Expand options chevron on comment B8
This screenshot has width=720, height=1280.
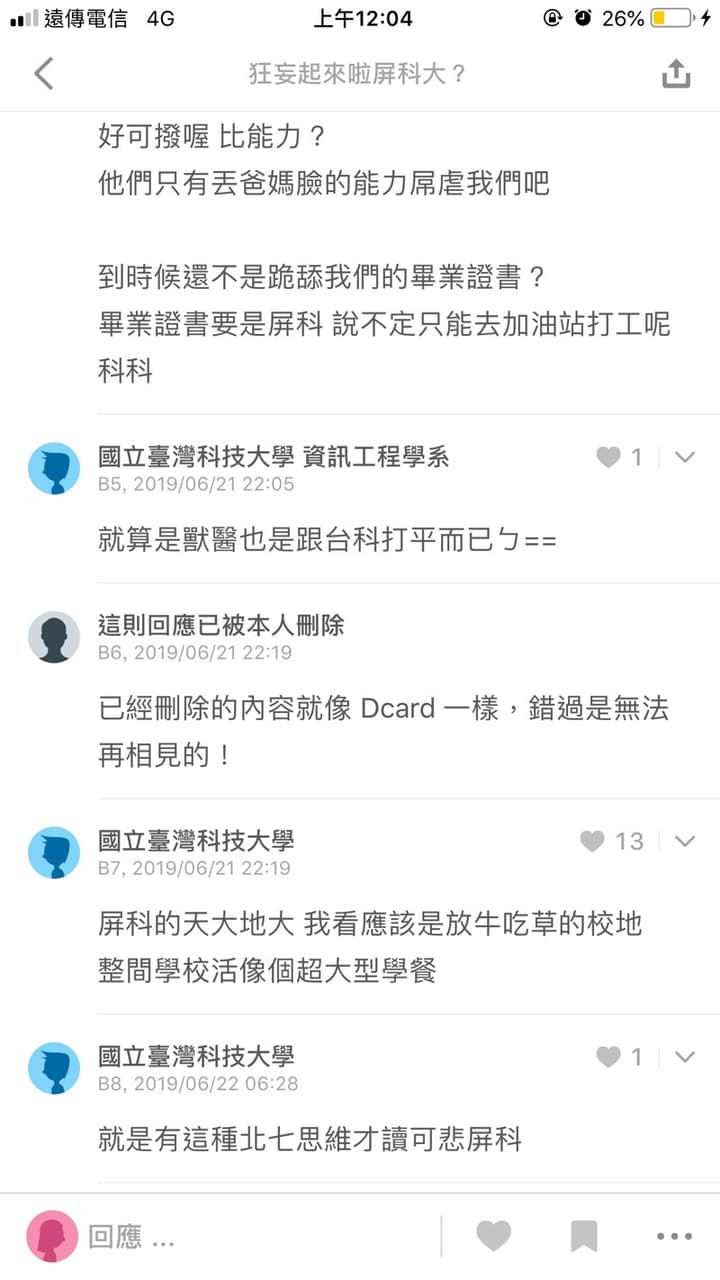(685, 1056)
